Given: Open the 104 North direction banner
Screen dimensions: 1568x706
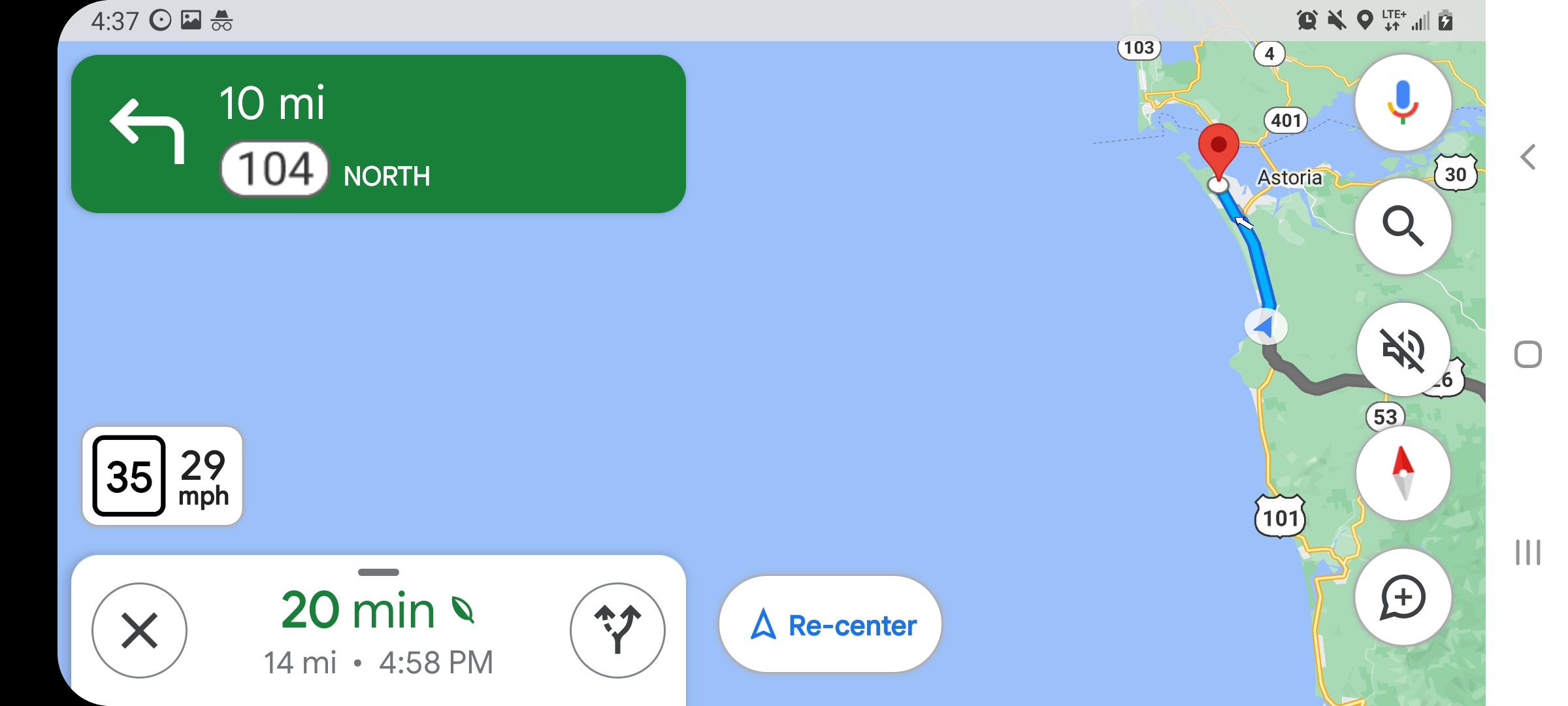Looking at the screenshot, I should 378,134.
